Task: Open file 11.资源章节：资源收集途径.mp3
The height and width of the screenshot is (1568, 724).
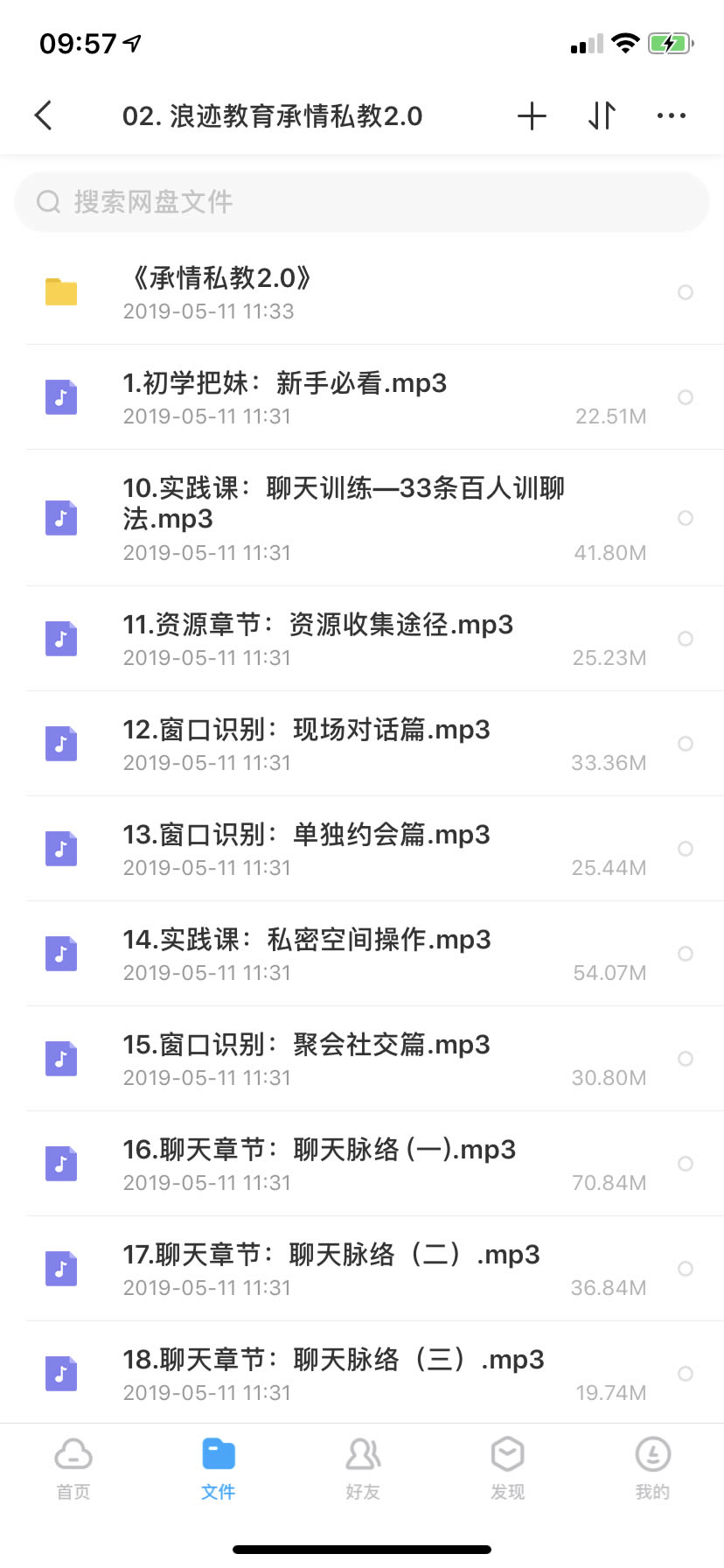Action: tap(362, 639)
